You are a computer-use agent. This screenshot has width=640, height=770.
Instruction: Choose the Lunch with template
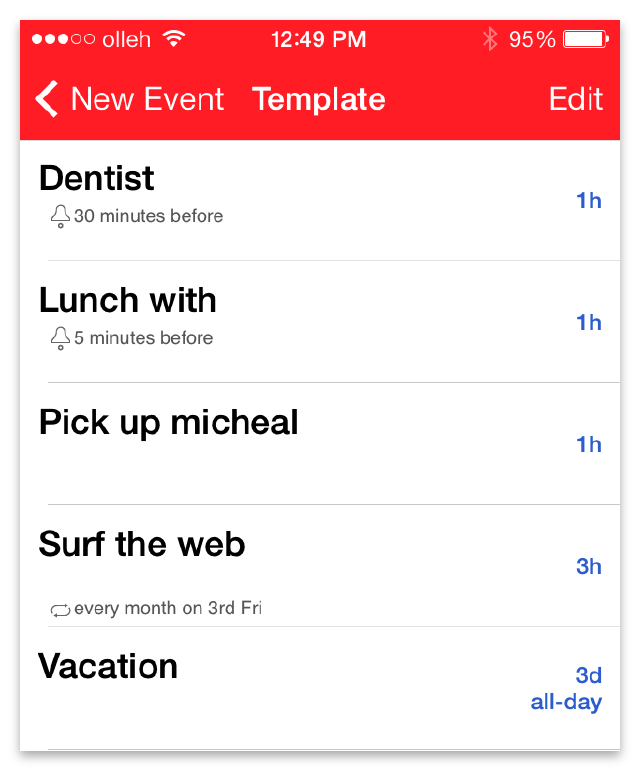pyautogui.click(x=320, y=322)
